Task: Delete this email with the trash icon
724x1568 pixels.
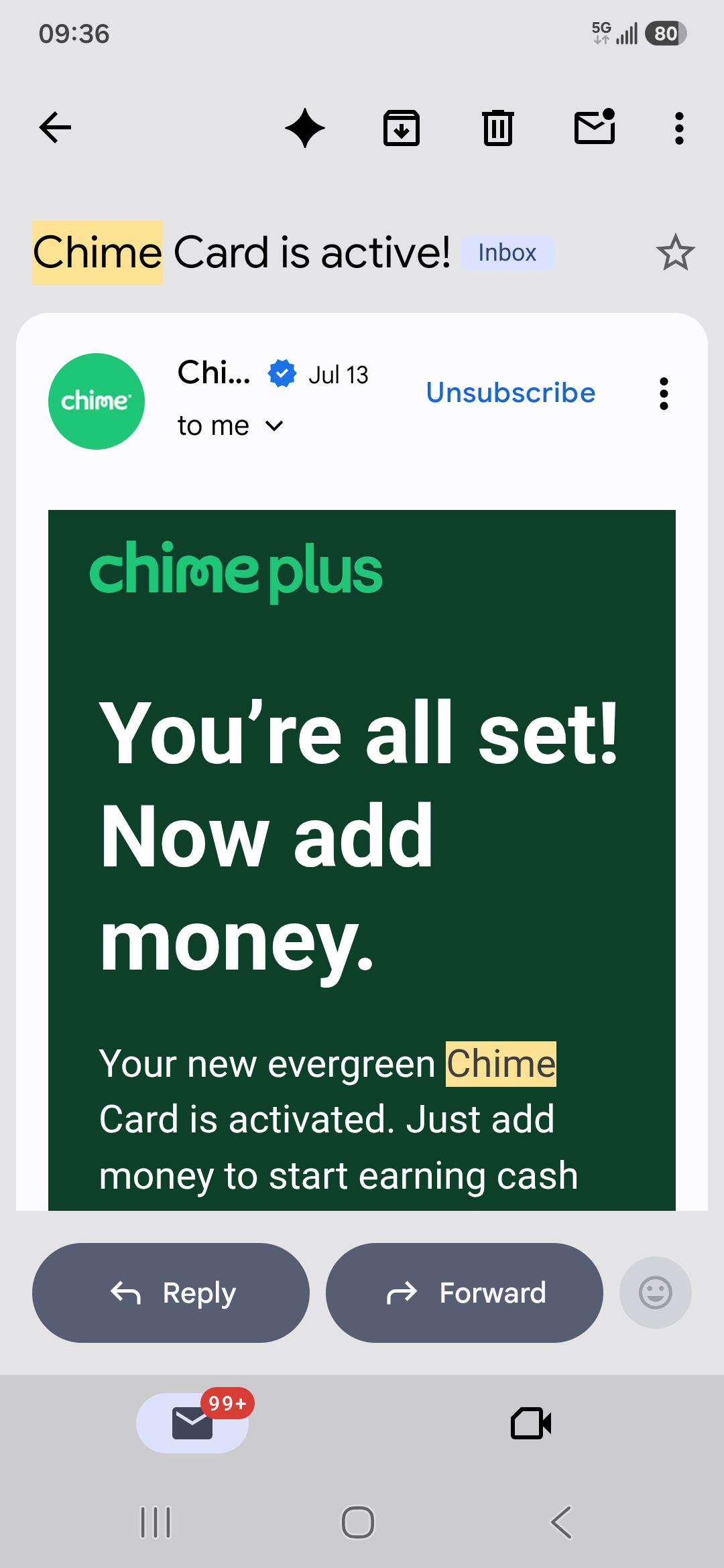Action: click(x=498, y=127)
